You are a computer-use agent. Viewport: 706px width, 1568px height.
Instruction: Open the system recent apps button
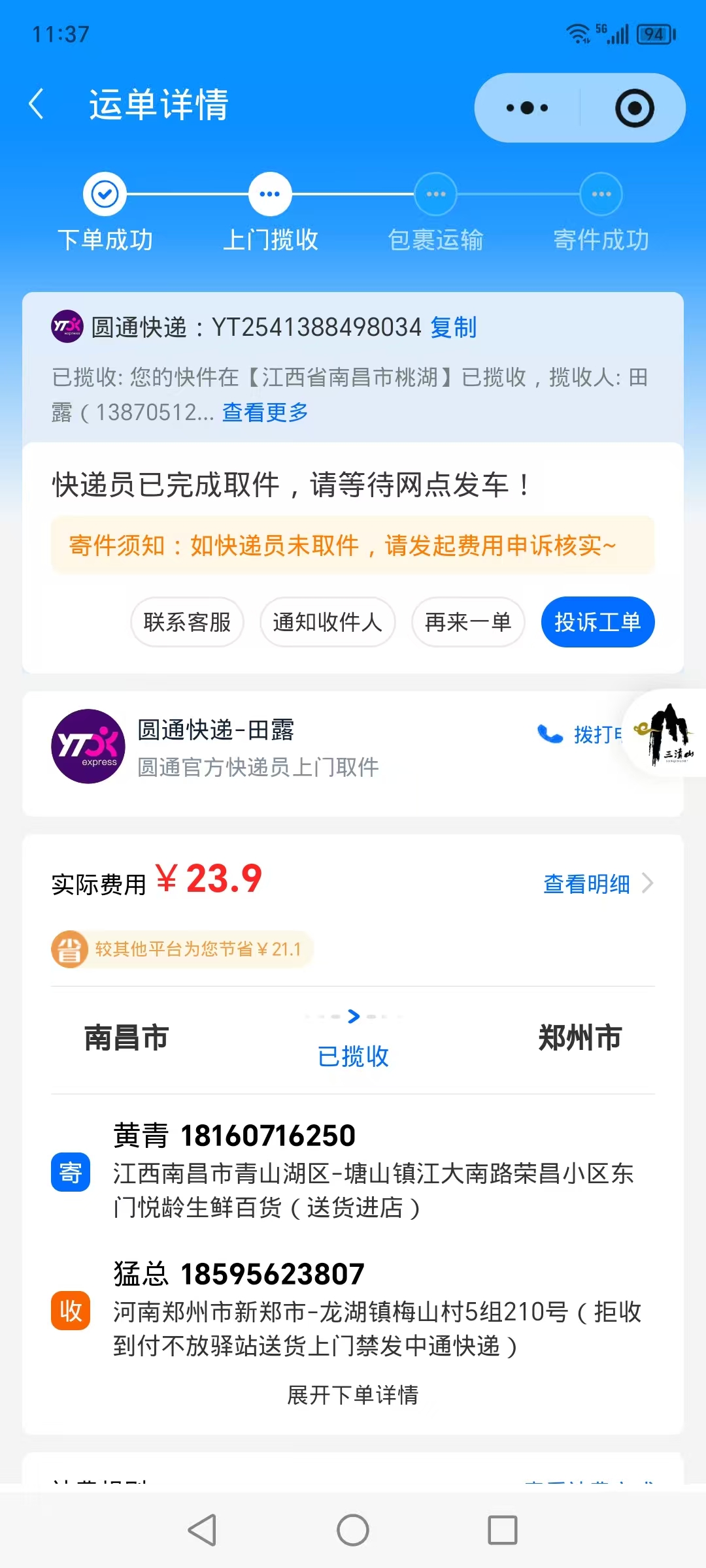click(x=503, y=1530)
